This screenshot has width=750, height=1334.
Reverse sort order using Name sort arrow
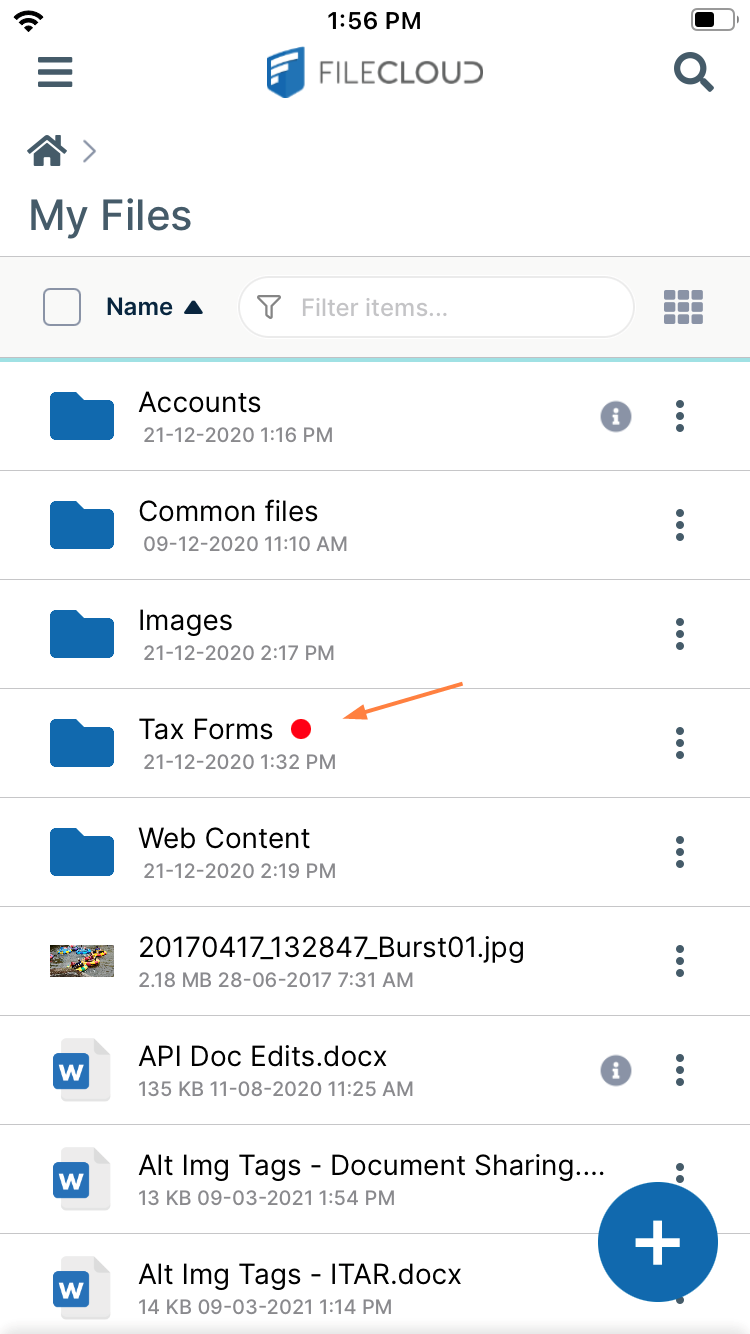pyautogui.click(x=197, y=307)
